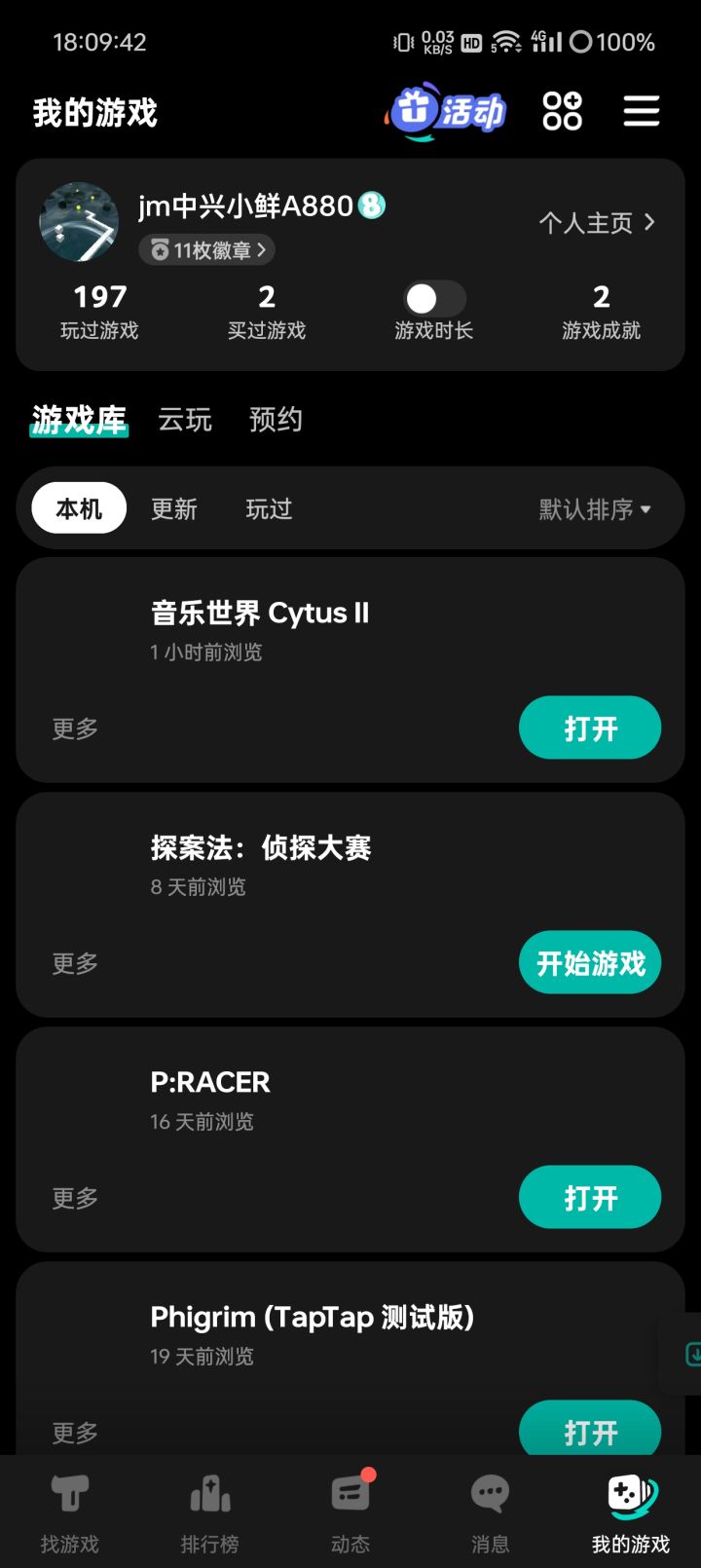This screenshot has height=1568, width=701.
Task: Open P:RACER with its 打开 button
Action: point(590,1197)
